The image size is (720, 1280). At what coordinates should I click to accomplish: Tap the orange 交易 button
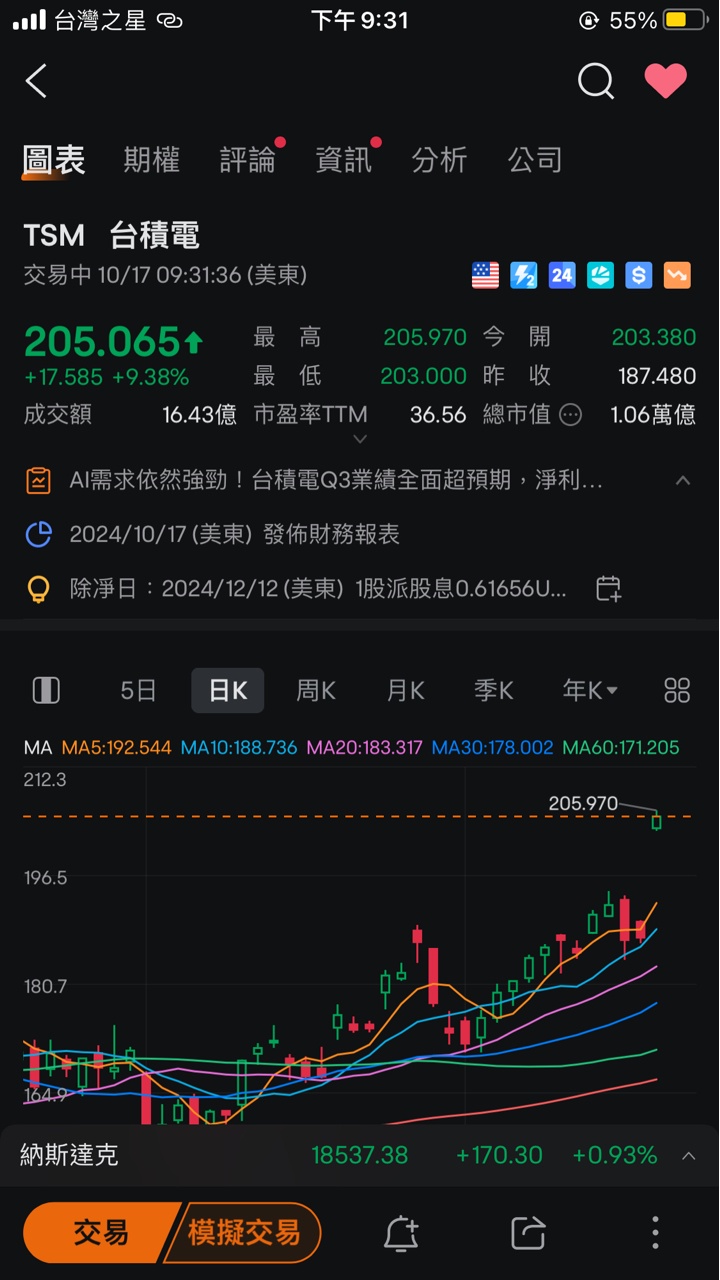(x=100, y=1233)
